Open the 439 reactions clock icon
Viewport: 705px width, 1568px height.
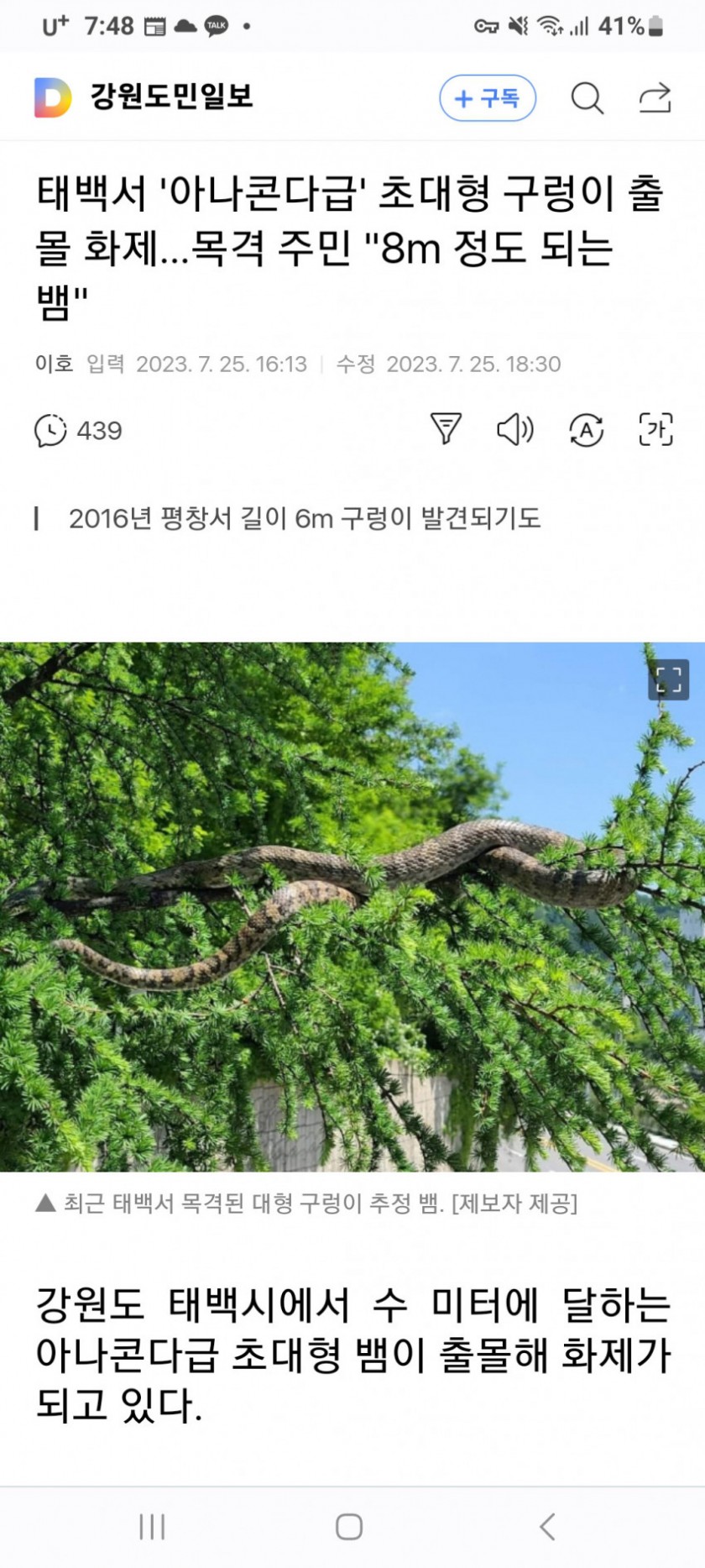(x=50, y=431)
